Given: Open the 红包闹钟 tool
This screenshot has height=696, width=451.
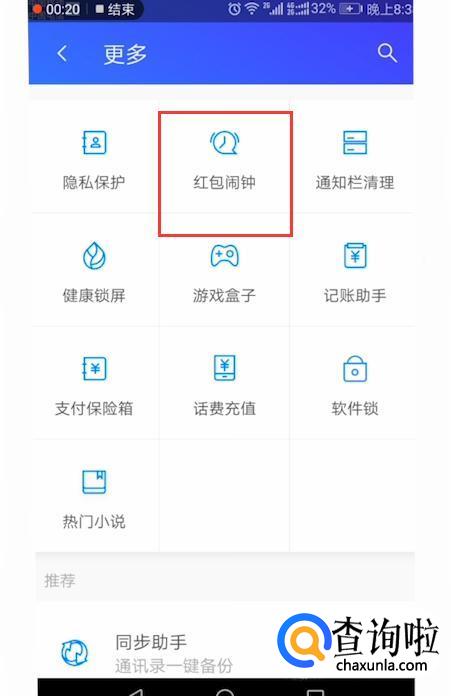Looking at the screenshot, I should pos(225,160).
